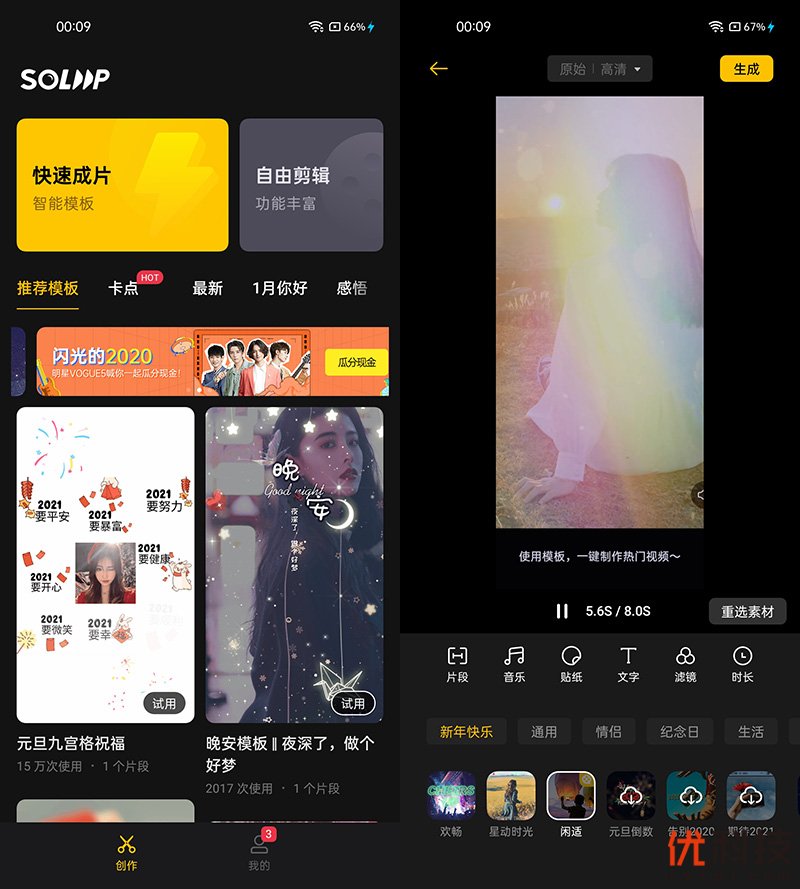Open the 片段 clip tool
The image size is (800, 889).
[x=457, y=664]
